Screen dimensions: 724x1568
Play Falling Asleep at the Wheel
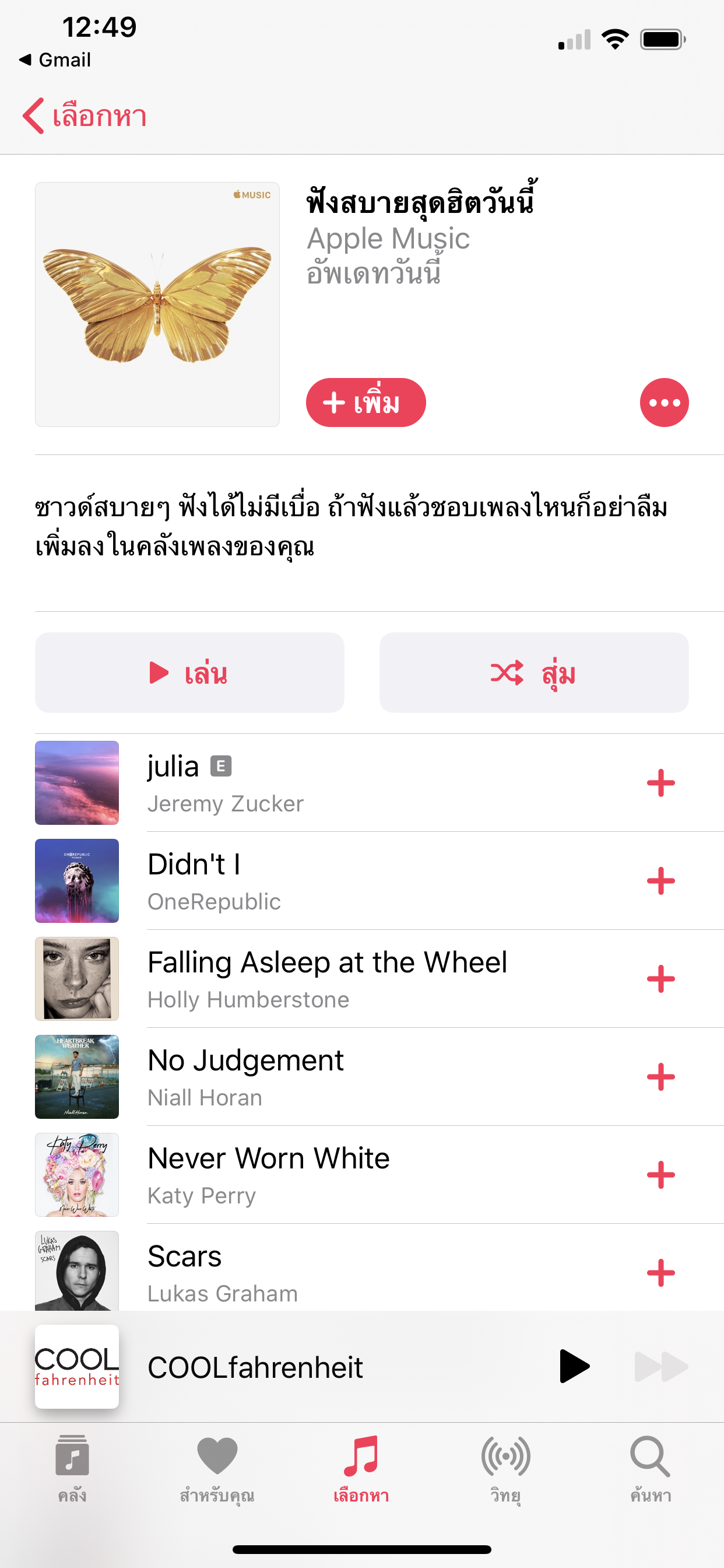coord(328,978)
